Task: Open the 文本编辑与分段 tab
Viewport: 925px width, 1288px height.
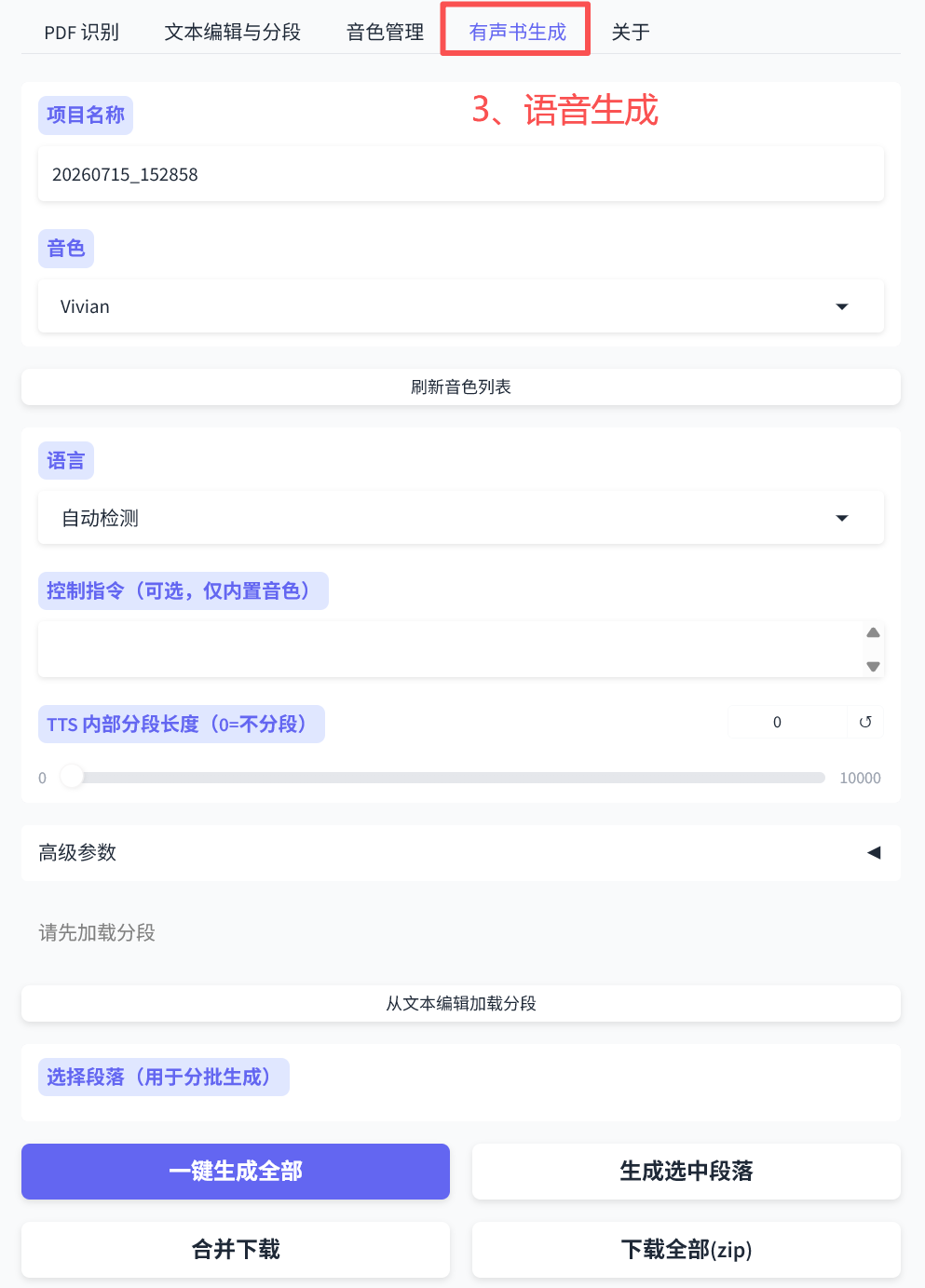Action: pyautogui.click(x=233, y=32)
